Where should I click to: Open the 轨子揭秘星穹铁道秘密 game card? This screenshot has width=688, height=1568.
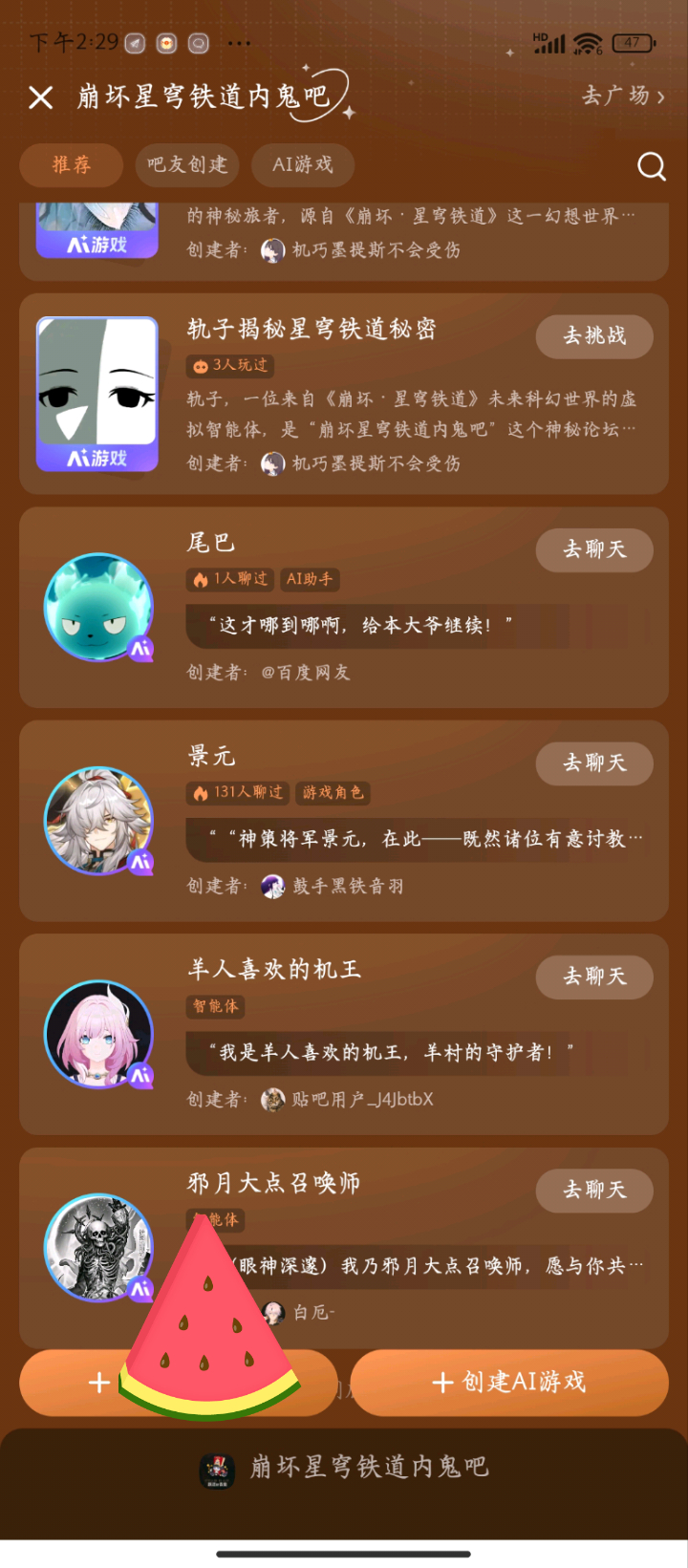pos(344,394)
